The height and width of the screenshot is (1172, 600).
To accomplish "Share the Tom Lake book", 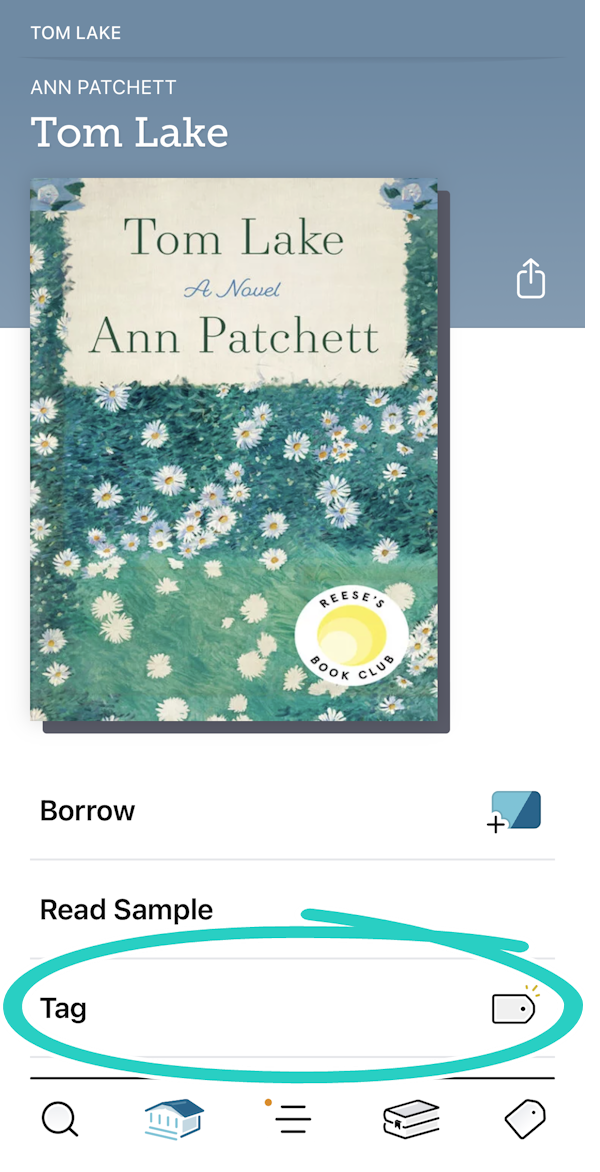I will point(530,278).
